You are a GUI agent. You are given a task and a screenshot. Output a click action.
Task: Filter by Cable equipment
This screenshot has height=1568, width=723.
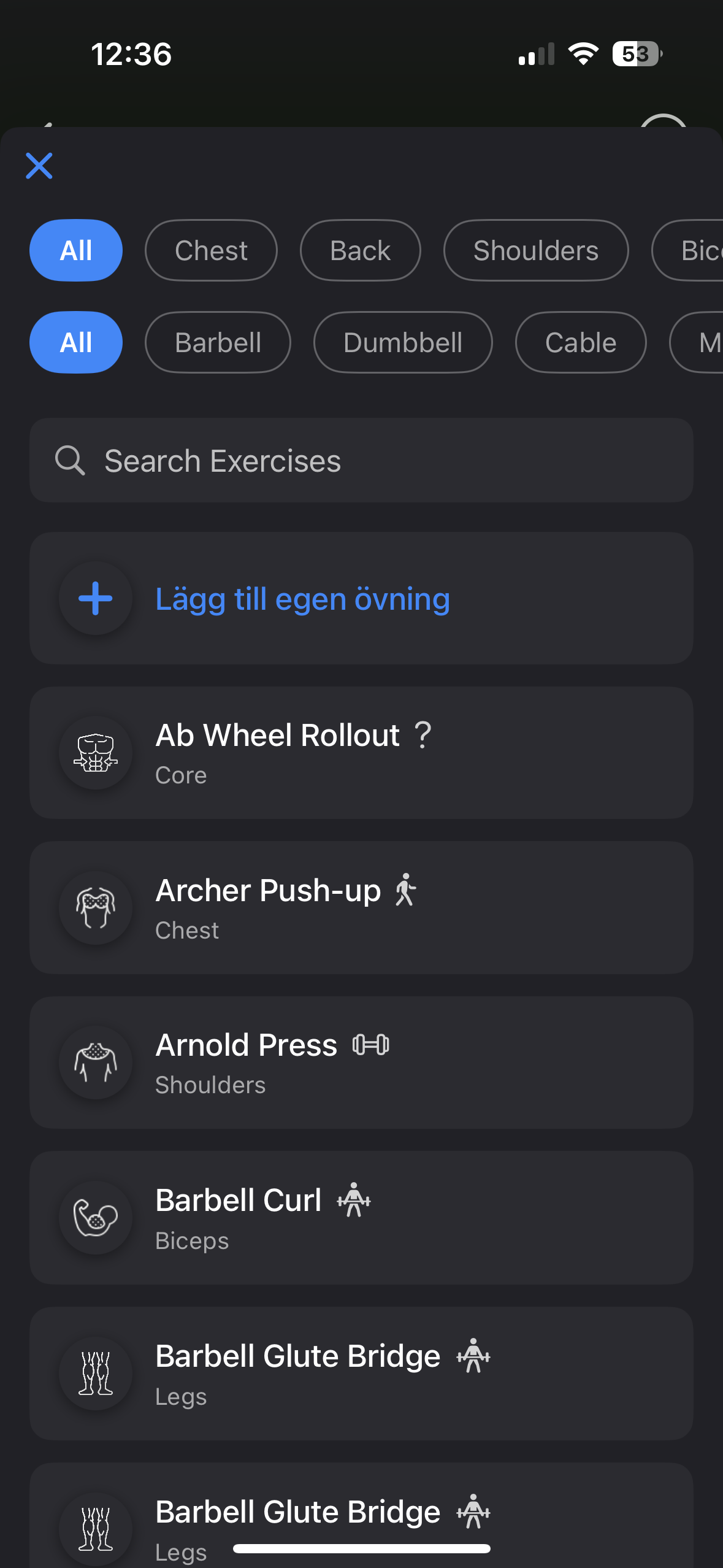[x=580, y=342]
